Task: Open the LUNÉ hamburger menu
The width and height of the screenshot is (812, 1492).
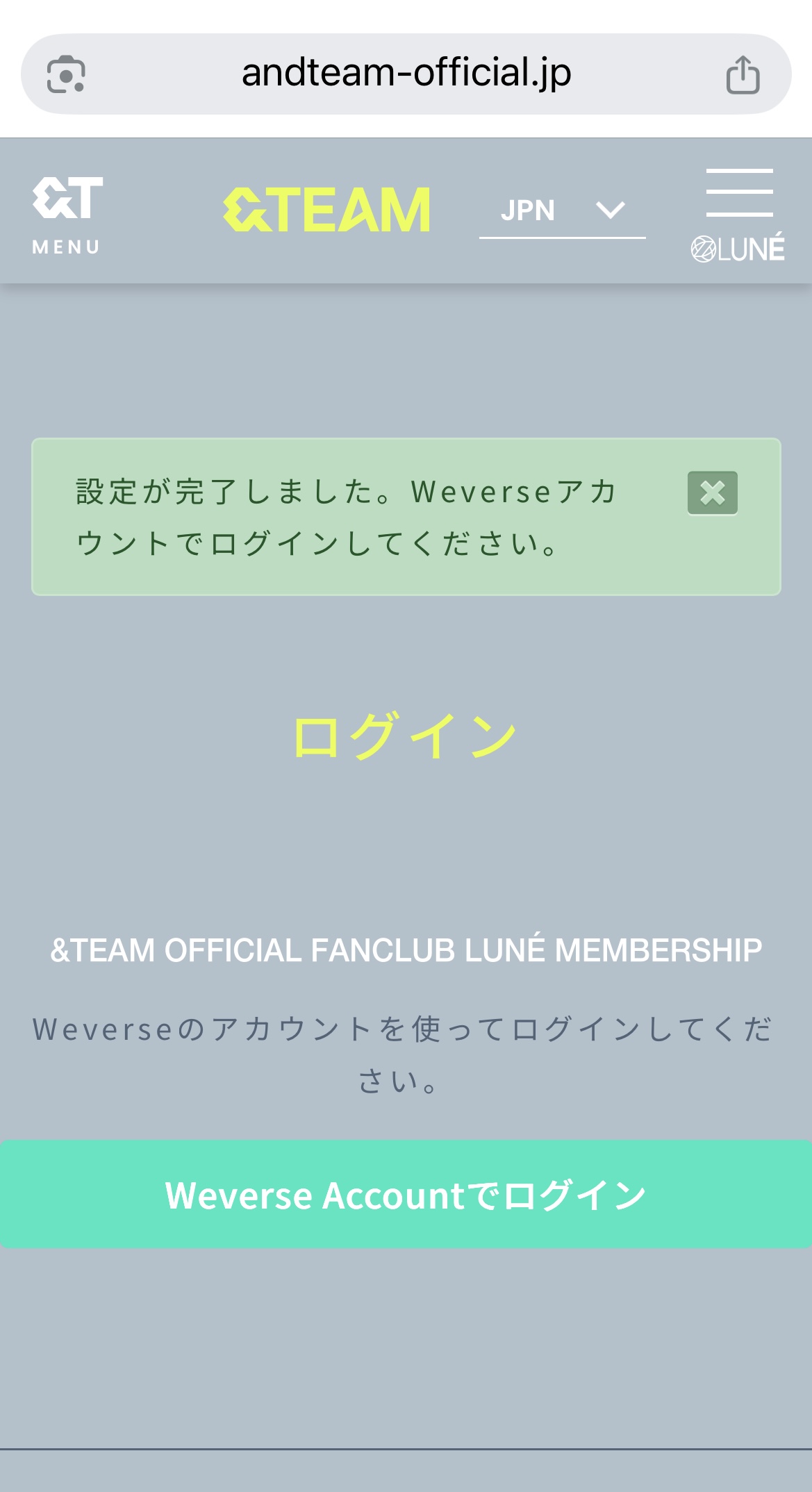Action: (738, 213)
